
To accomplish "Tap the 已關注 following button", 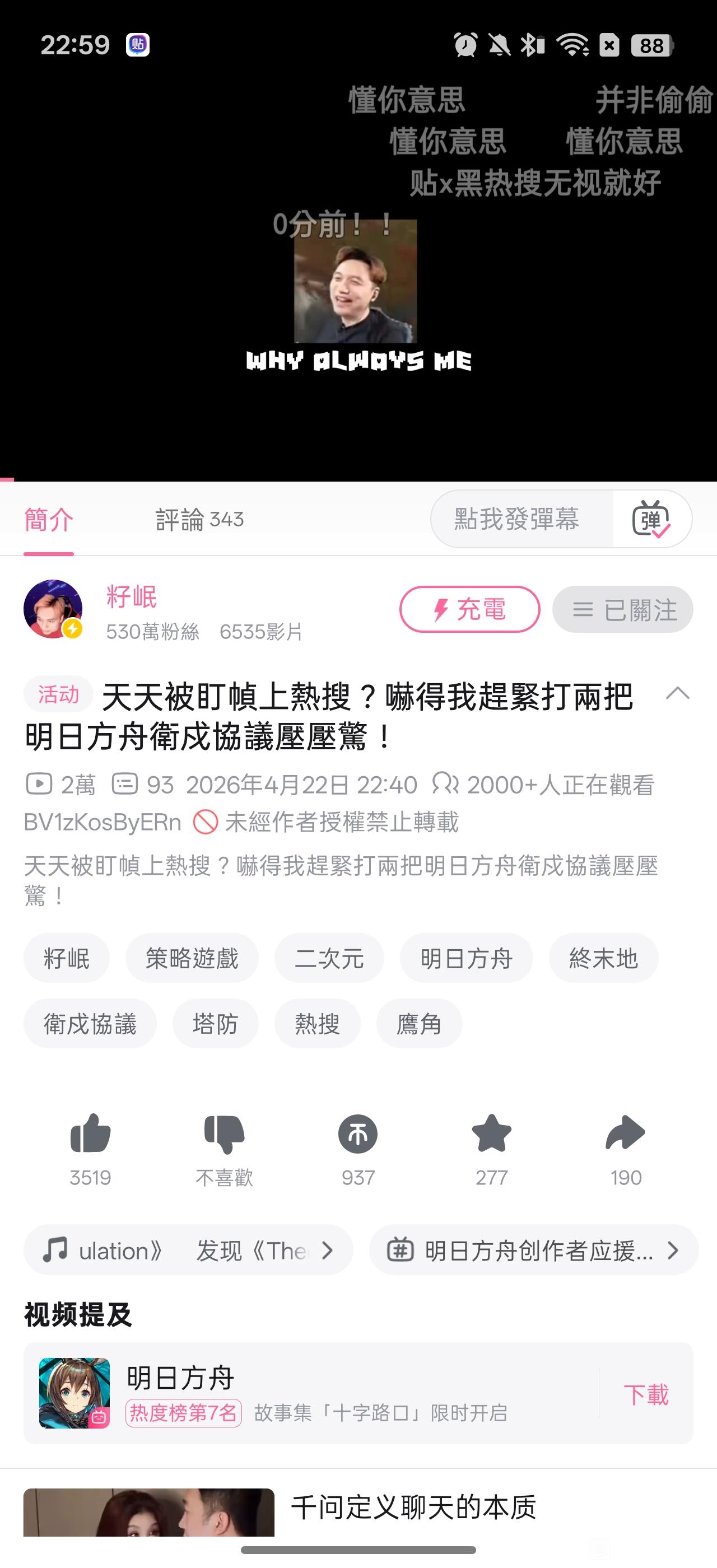I will [x=623, y=609].
